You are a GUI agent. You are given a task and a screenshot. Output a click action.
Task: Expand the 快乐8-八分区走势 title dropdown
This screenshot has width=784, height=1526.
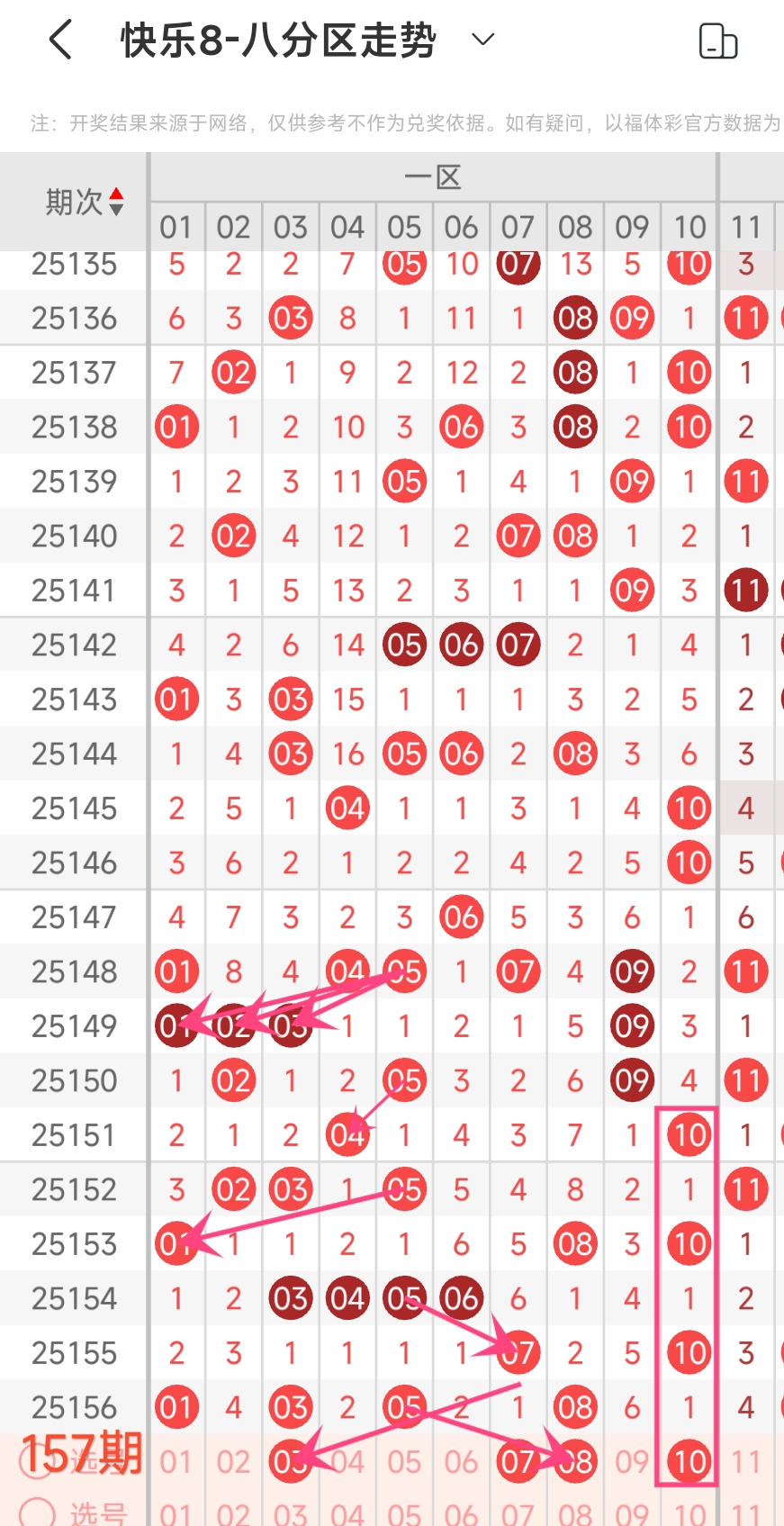[x=483, y=40]
